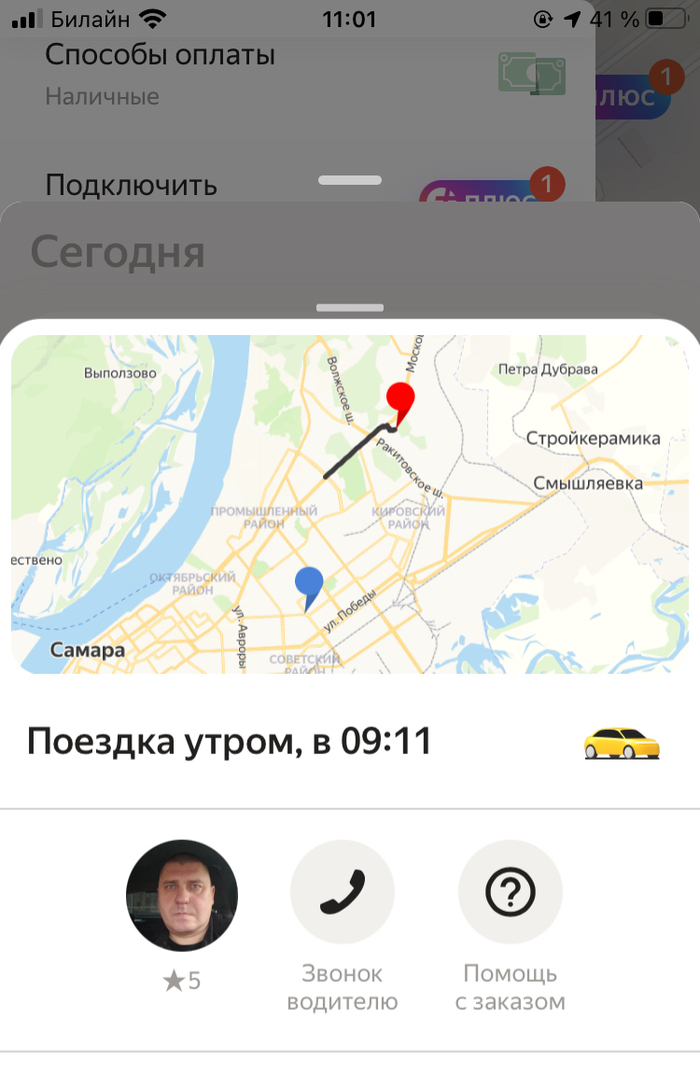View the driver's profile photo
The width and height of the screenshot is (700, 1077).
(x=182, y=895)
